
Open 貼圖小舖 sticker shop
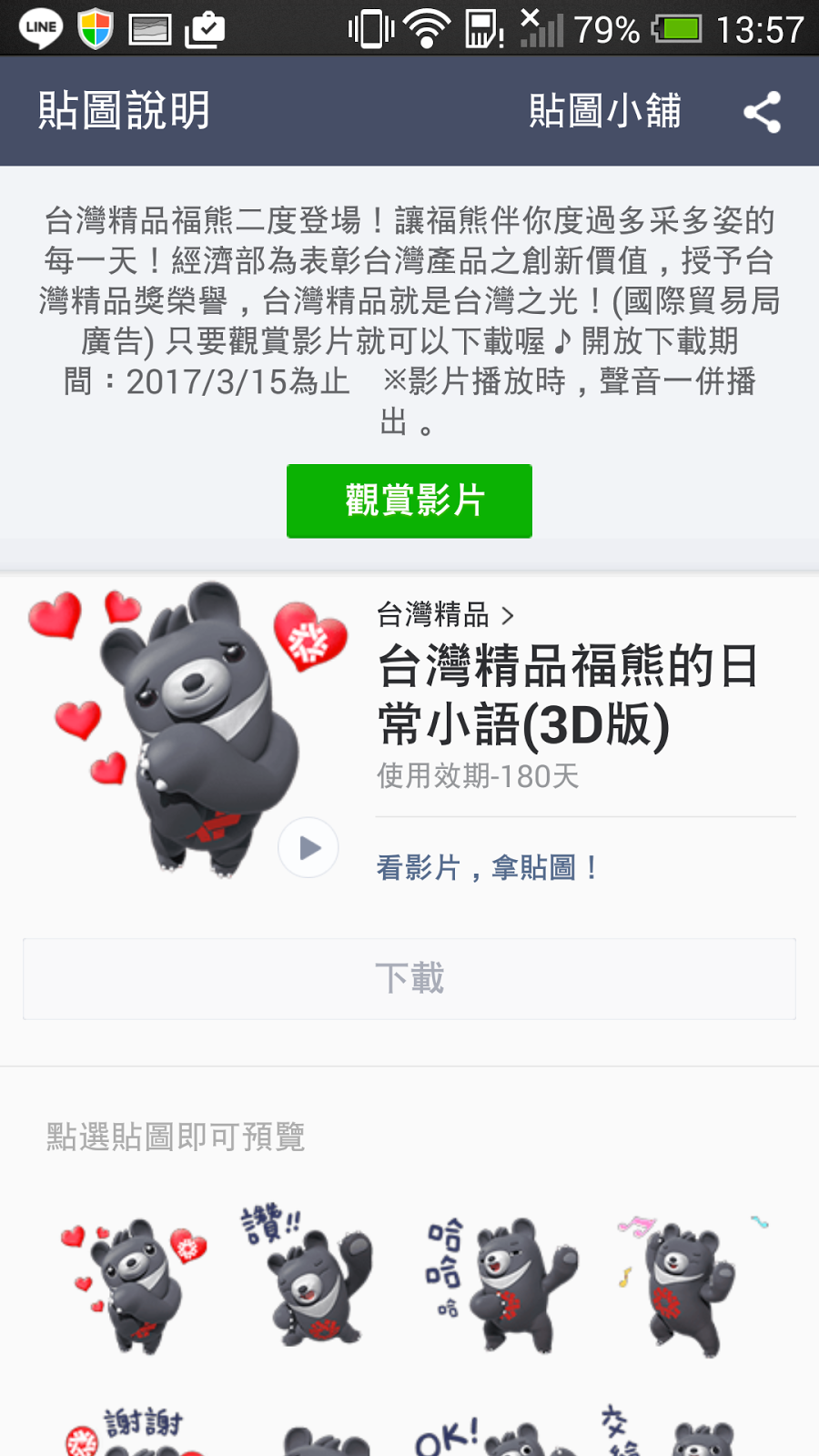[x=604, y=111]
